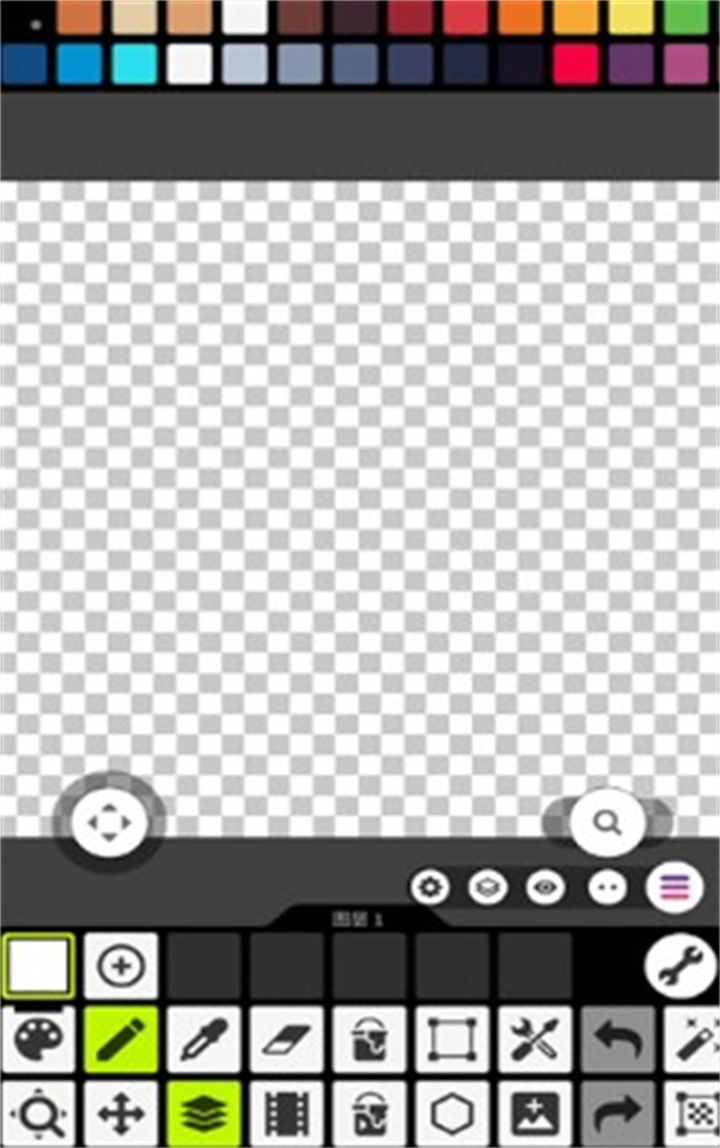Image resolution: width=720 pixels, height=1148 pixels.
Task: Tap the magnifier zoom floating button
Action: pos(606,822)
